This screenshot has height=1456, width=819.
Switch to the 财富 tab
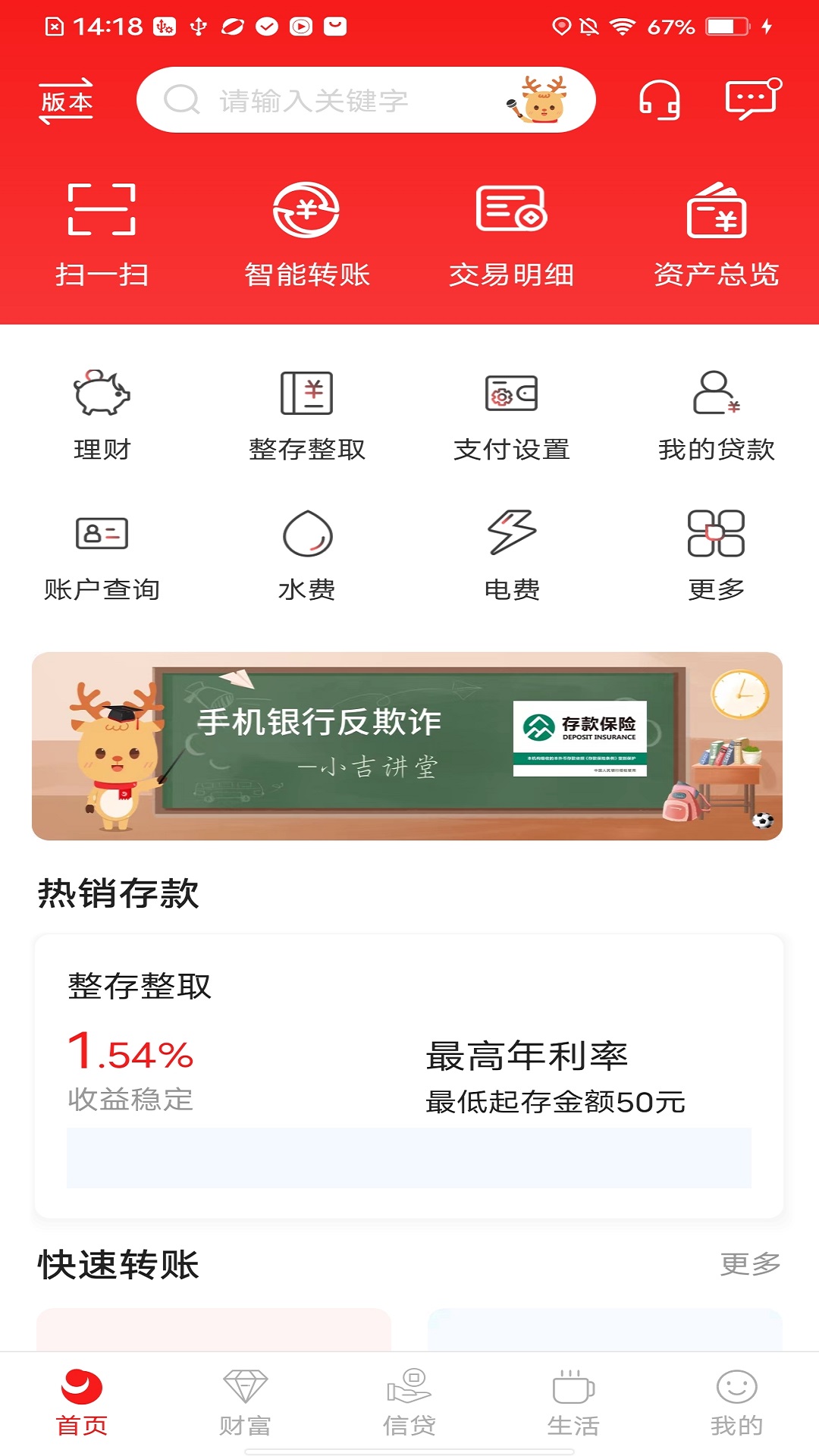[245, 1402]
